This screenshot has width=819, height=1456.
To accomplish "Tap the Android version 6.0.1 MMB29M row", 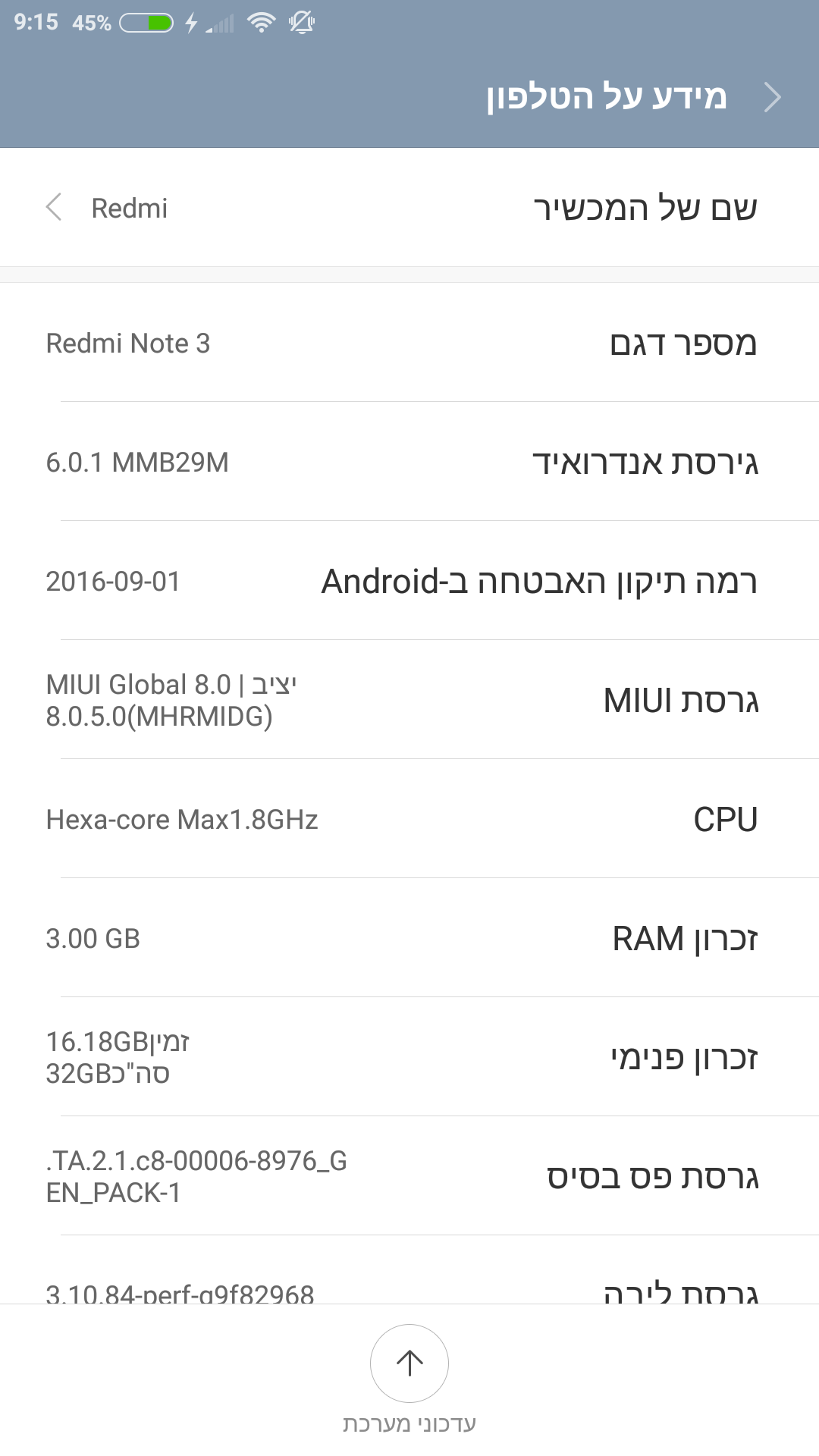I will pos(409,462).
